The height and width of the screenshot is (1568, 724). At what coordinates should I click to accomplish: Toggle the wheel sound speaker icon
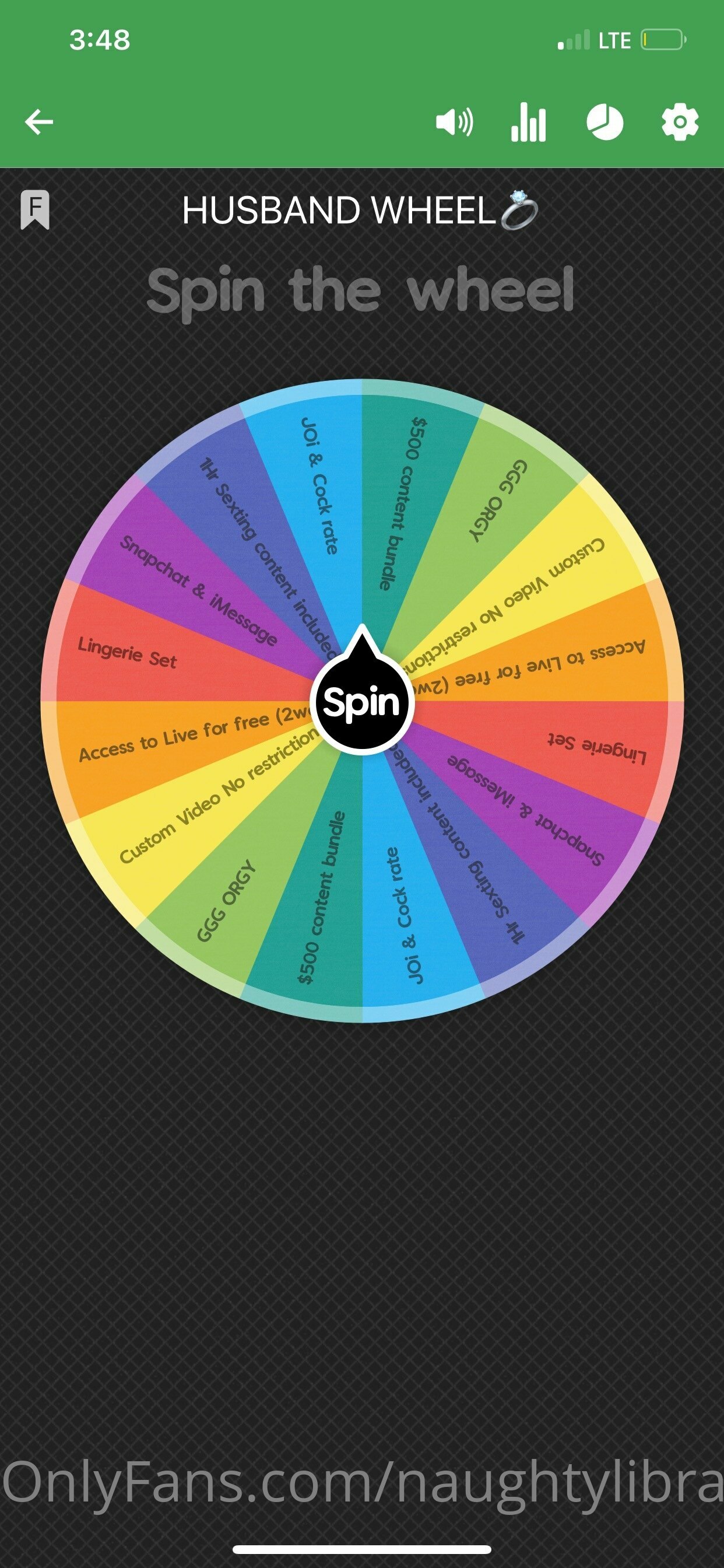(x=455, y=123)
